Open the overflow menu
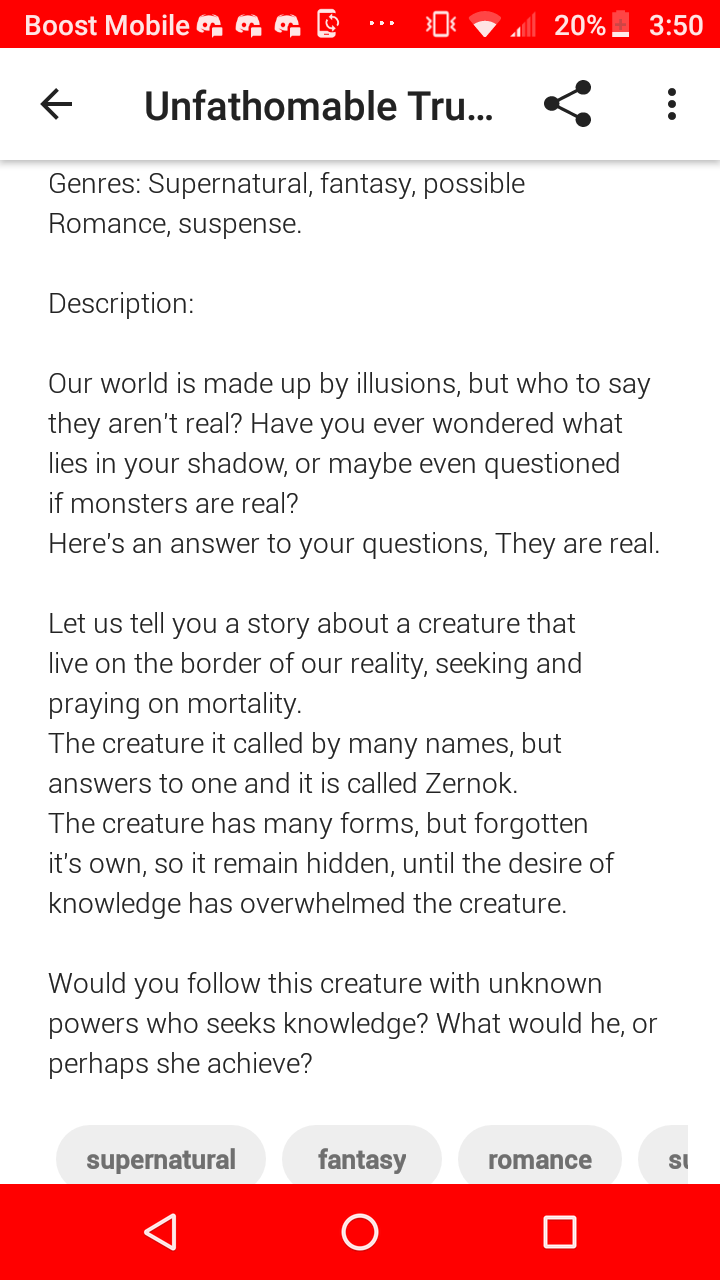 pyautogui.click(x=671, y=104)
